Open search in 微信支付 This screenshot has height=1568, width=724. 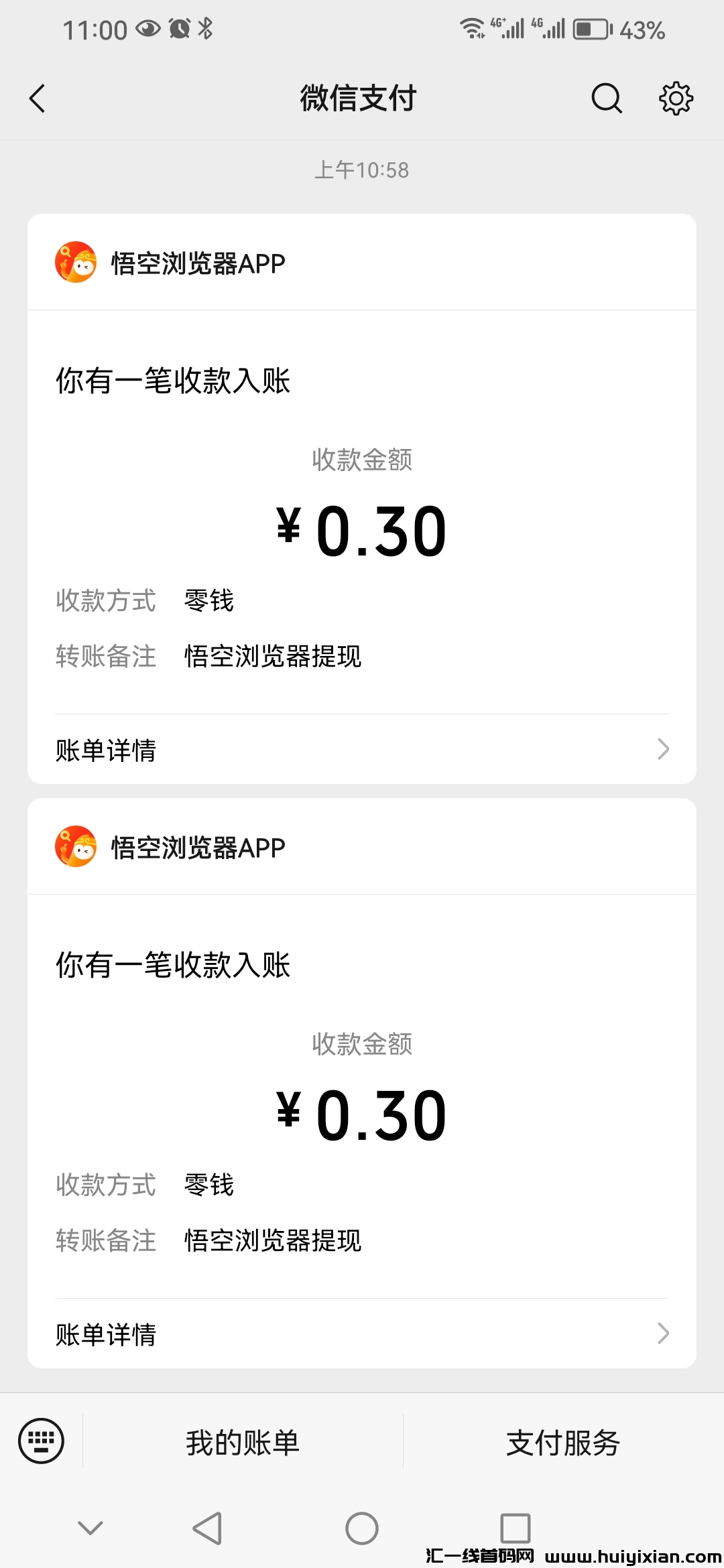pos(607,99)
